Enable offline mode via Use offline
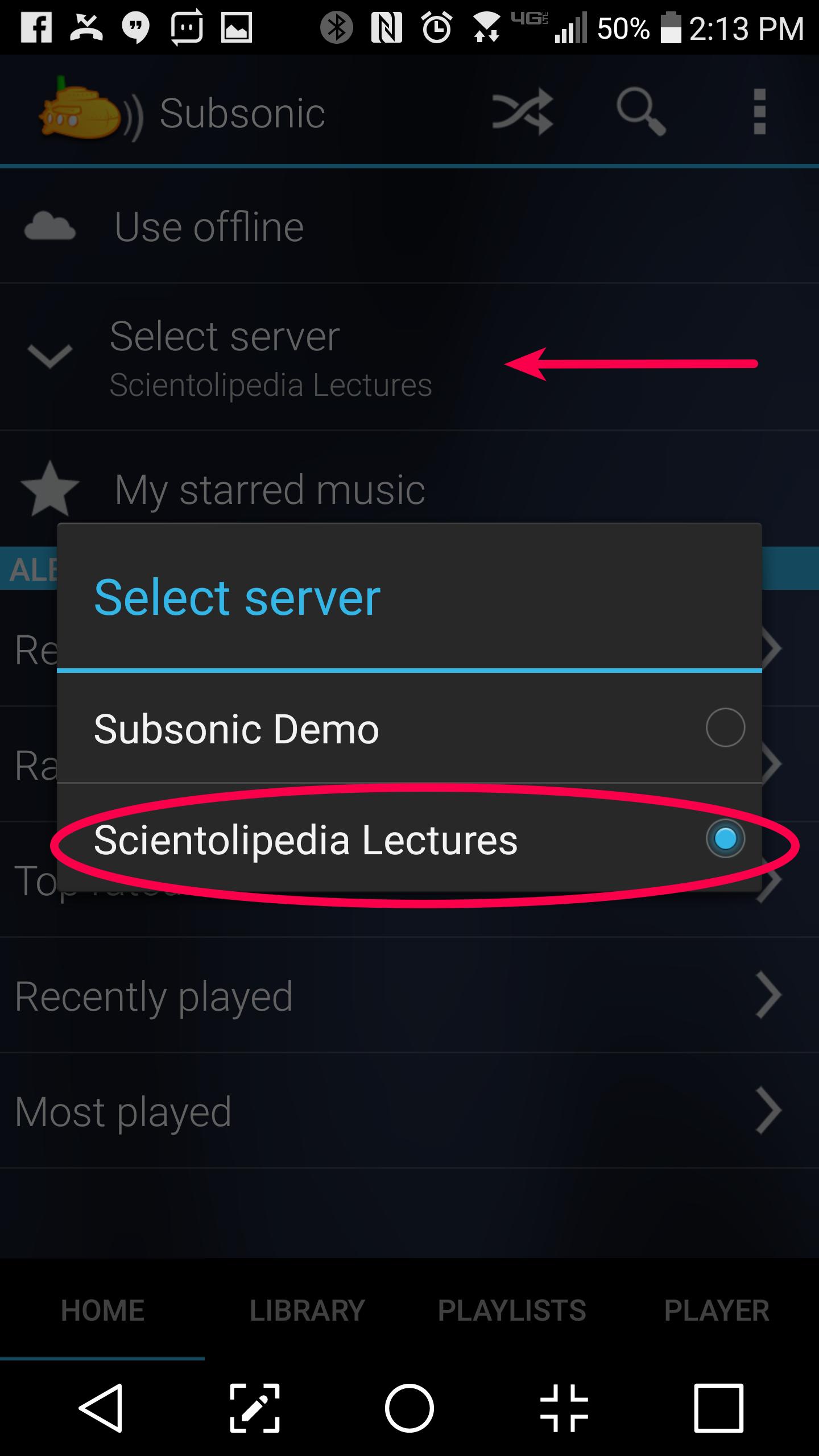 (209, 225)
